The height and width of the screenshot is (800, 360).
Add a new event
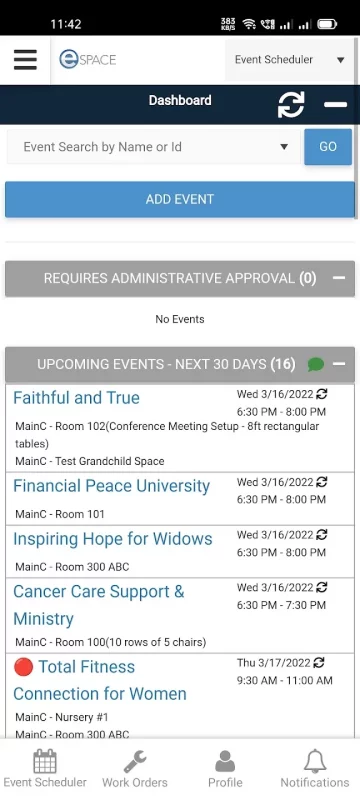pos(180,199)
